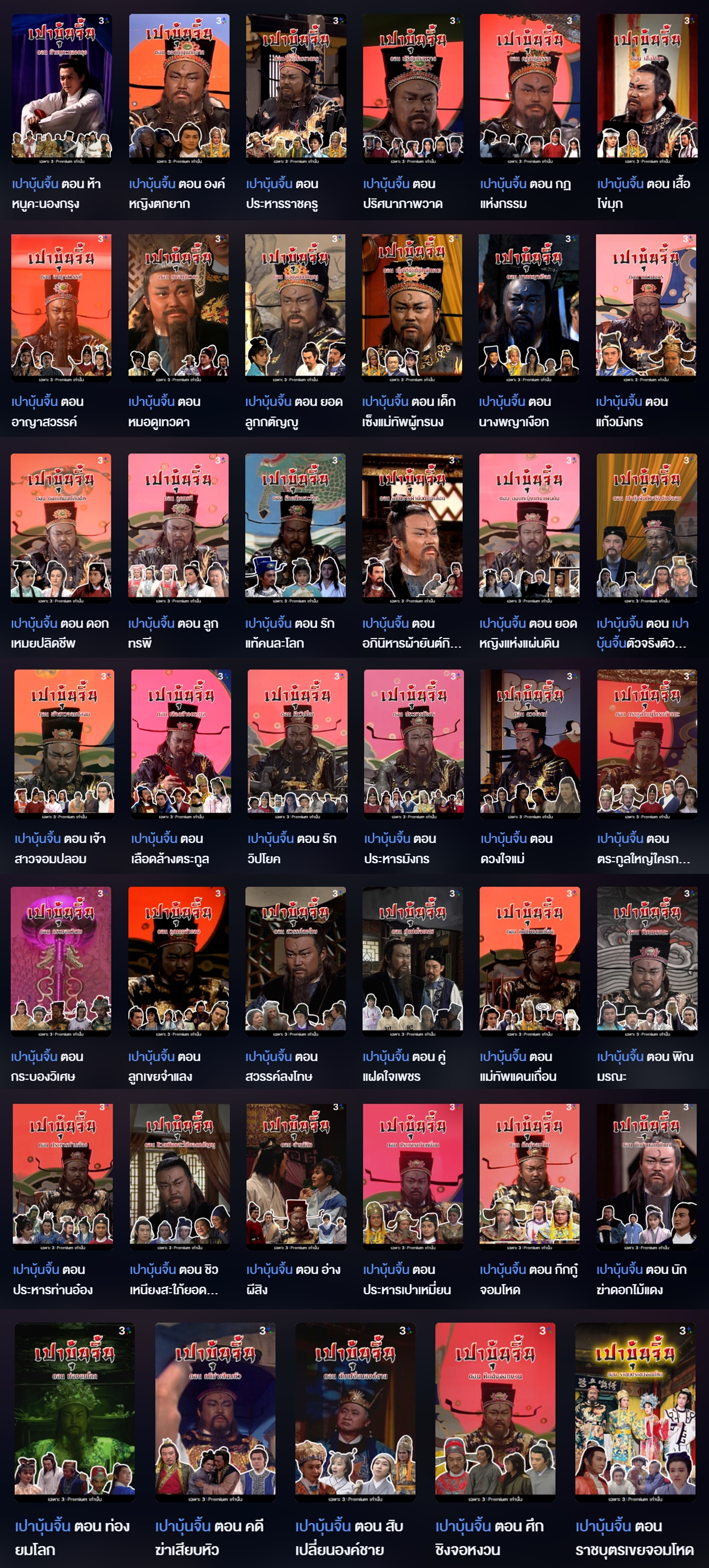View เปาบุ้นจิ้น ตอน แก้วมังกร
Viewport: 709px width, 1568px height.
[645, 307]
